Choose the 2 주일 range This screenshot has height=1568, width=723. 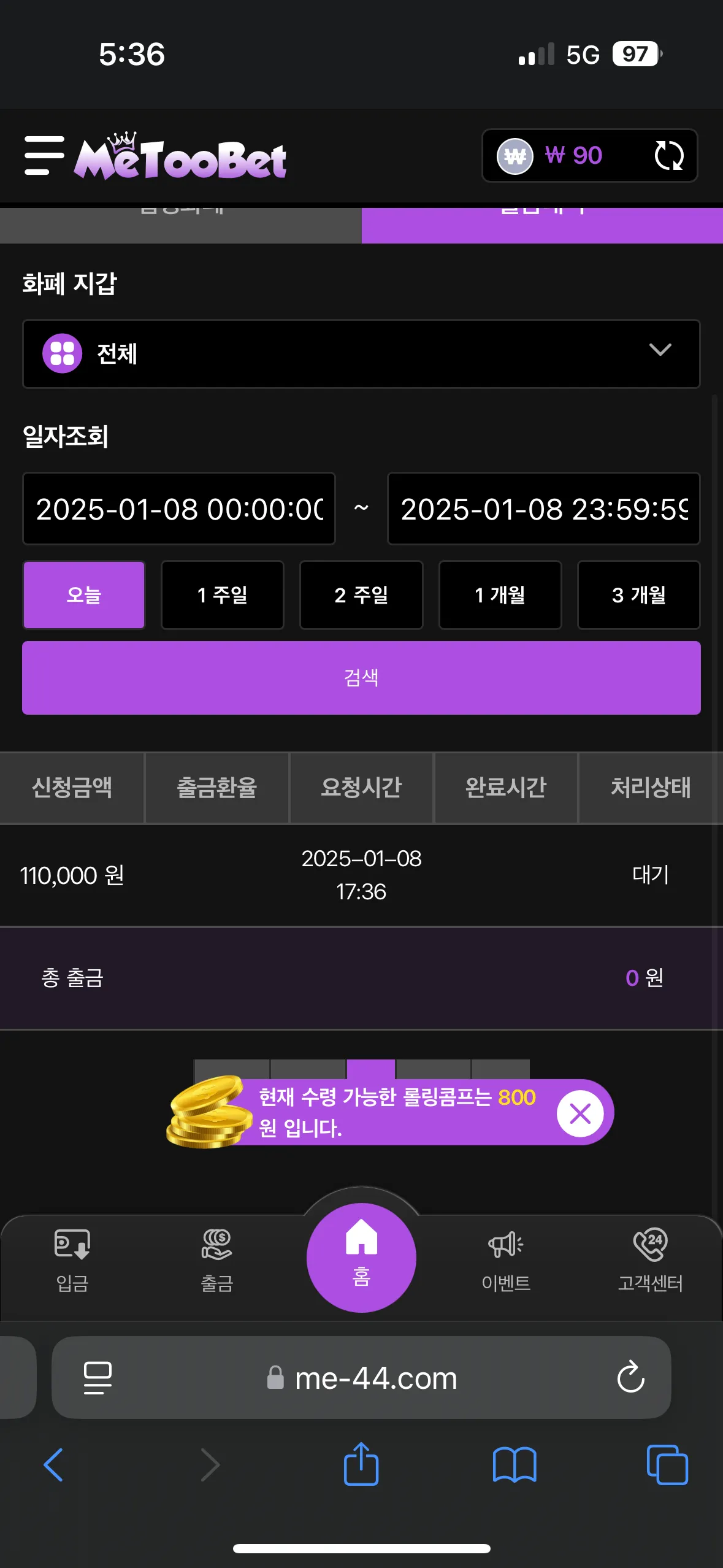pos(361,595)
